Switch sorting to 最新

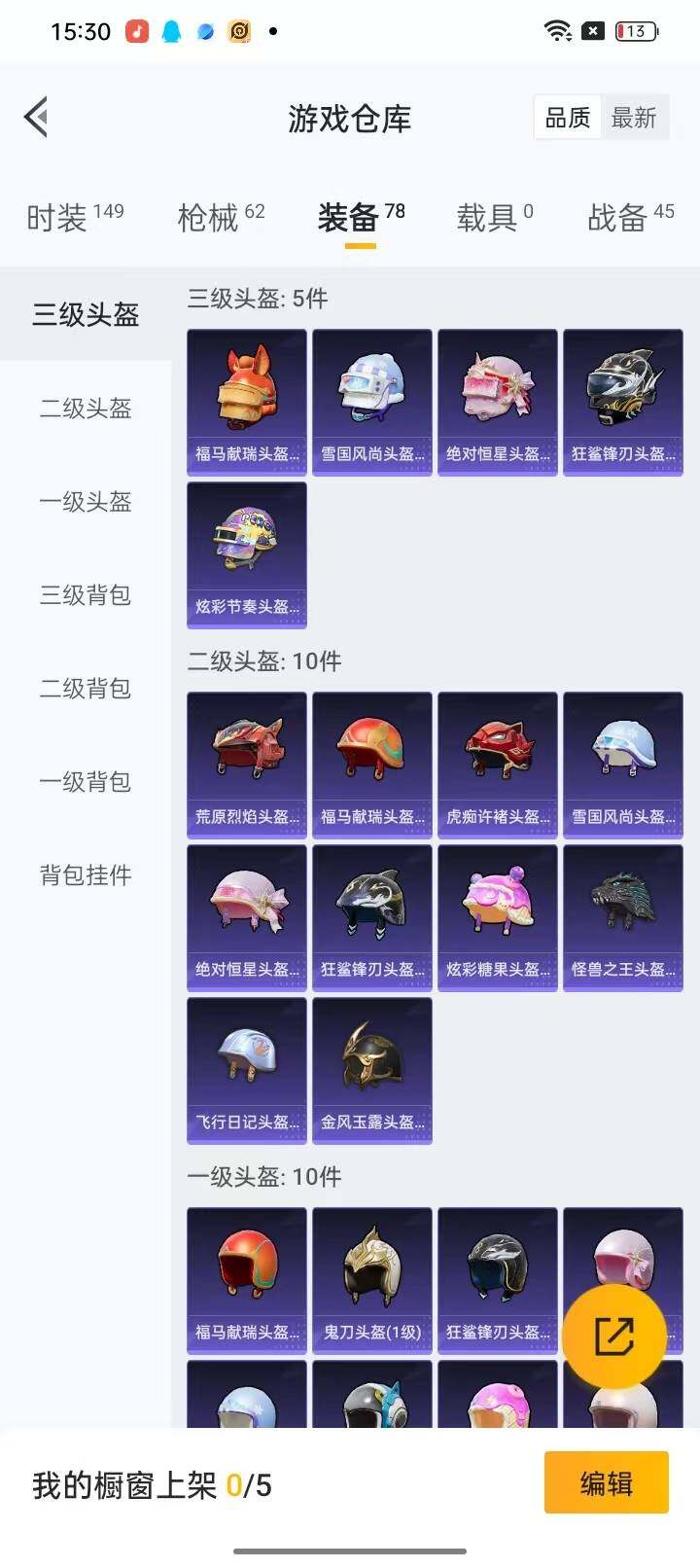click(x=635, y=117)
